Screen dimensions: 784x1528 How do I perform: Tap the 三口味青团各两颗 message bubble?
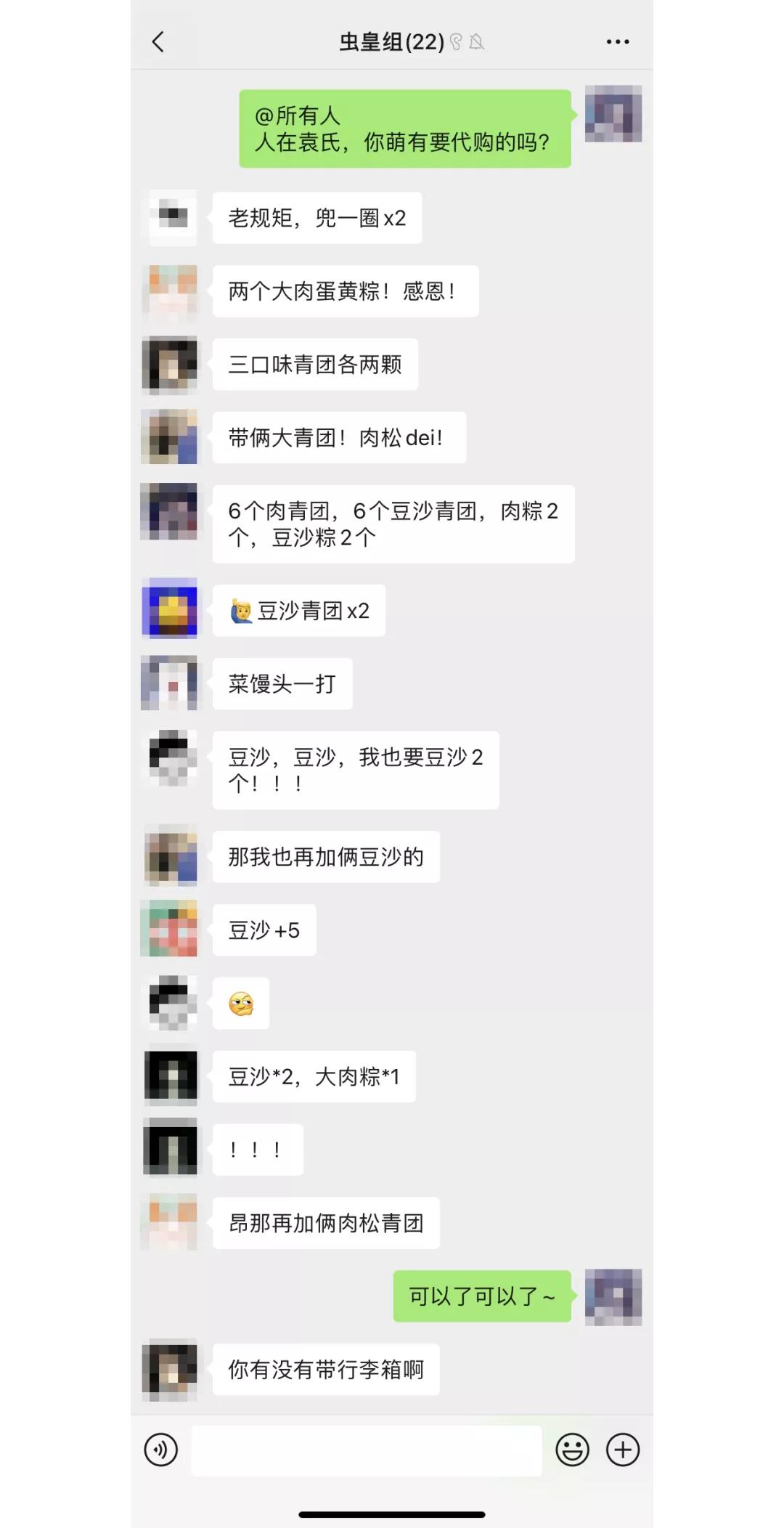[x=316, y=365]
